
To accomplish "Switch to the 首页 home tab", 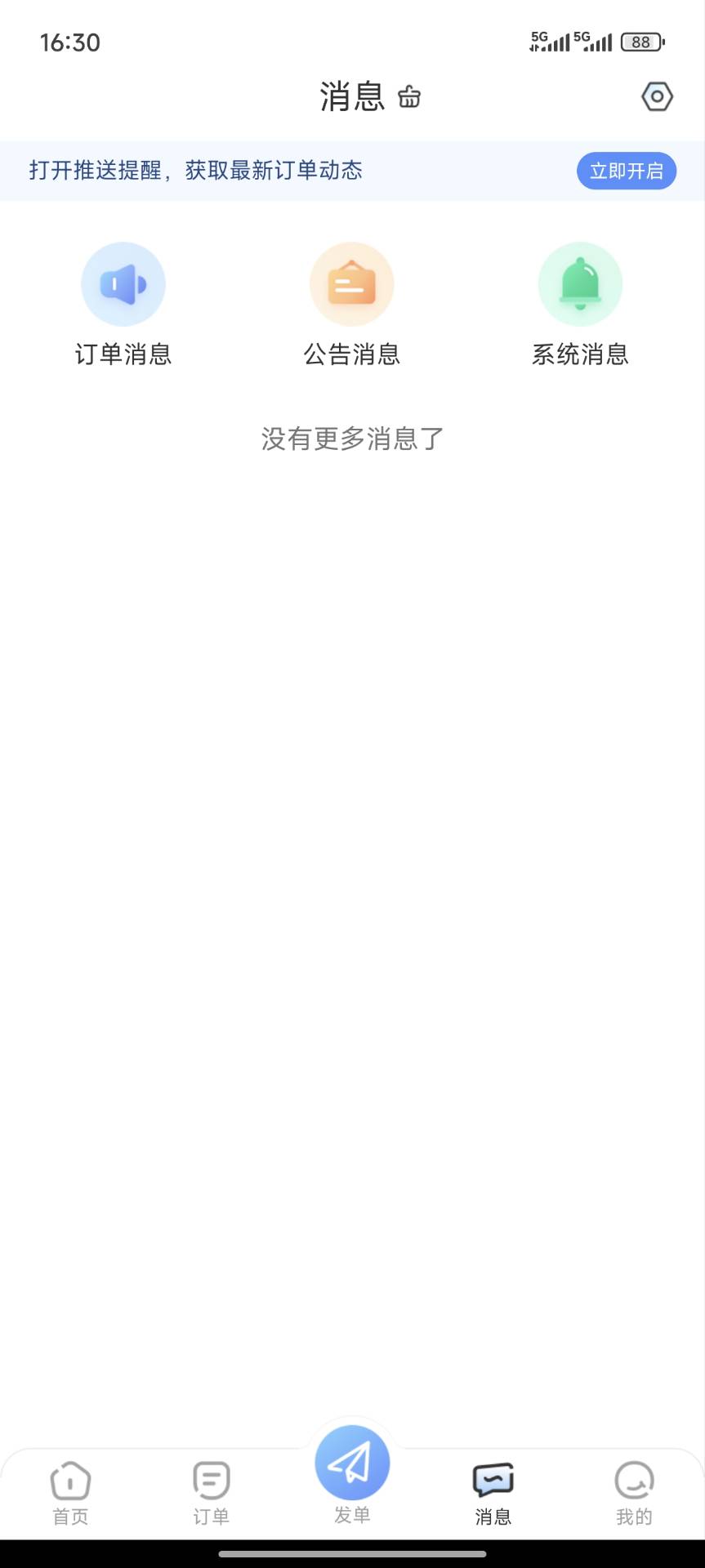I will pyautogui.click(x=70, y=1493).
